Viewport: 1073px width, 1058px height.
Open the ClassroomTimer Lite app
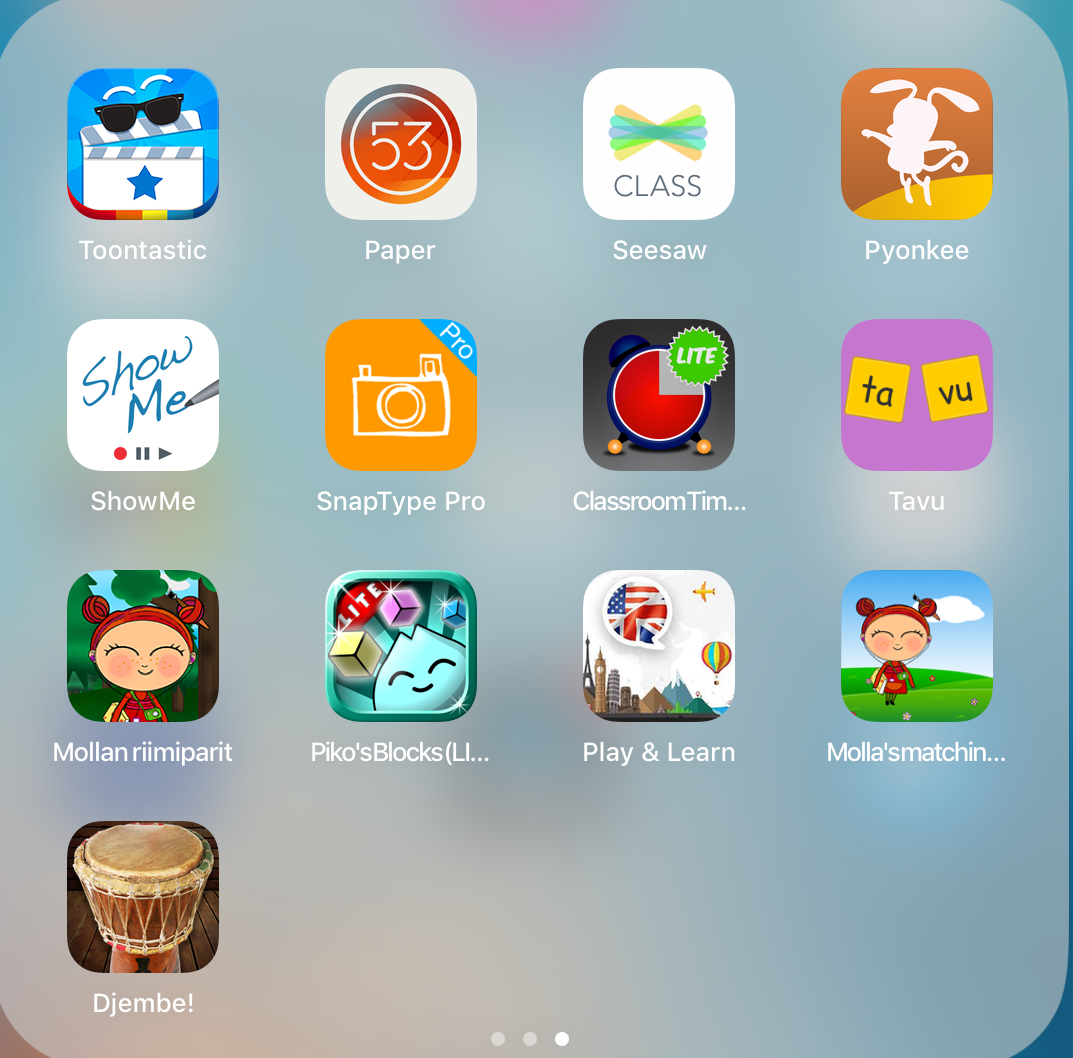[x=659, y=395]
